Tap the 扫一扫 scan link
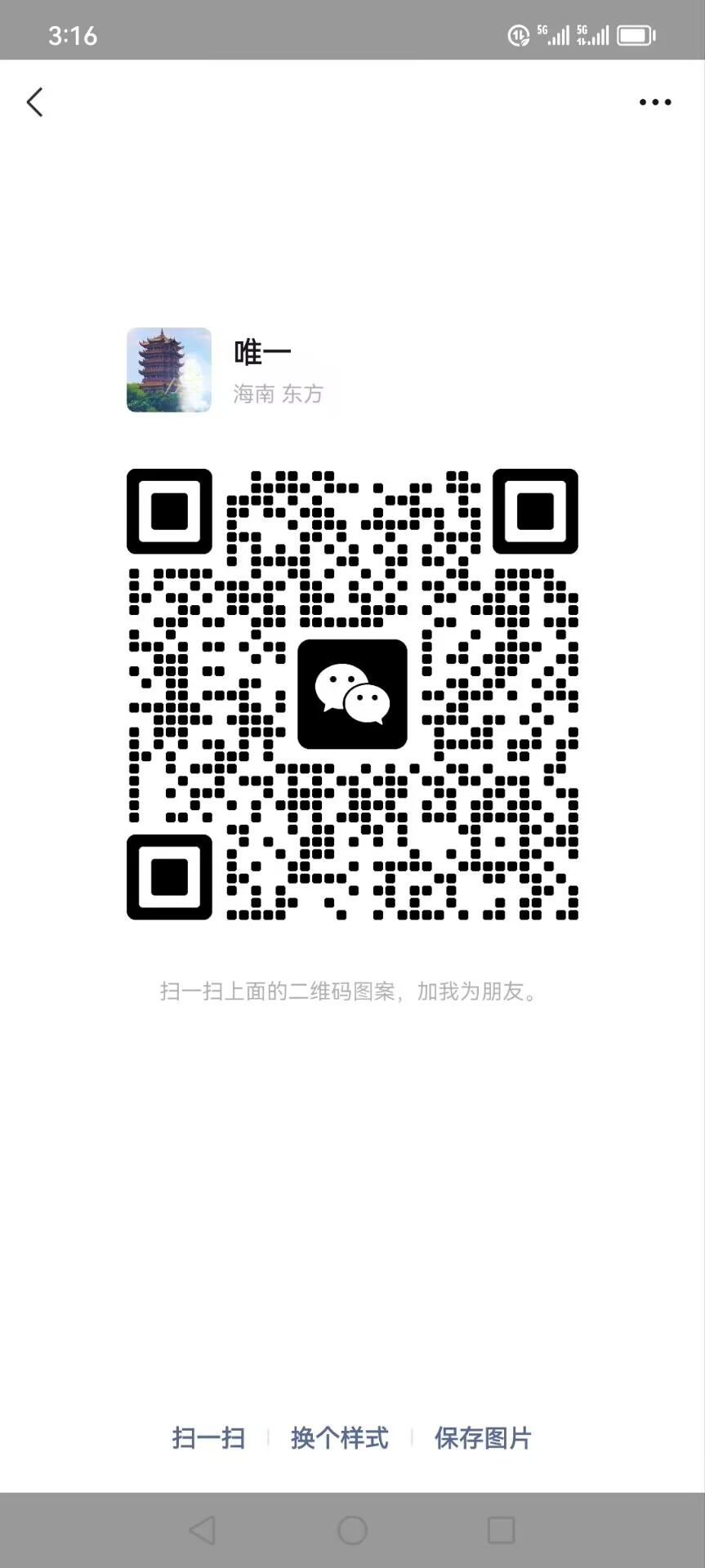Image resolution: width=705 pixels, height=1568 pixels. coord(208,1437)
